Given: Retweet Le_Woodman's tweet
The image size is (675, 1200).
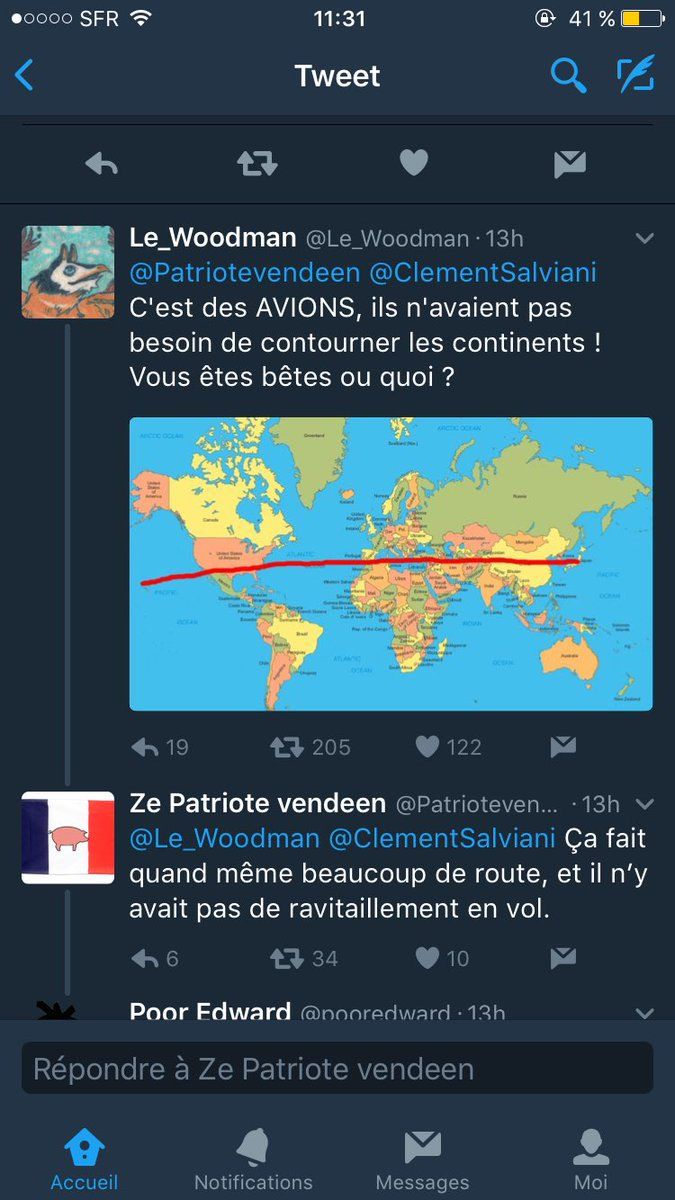Looking at the screenshot, I should pyautogui.click(x=290, y=746).
